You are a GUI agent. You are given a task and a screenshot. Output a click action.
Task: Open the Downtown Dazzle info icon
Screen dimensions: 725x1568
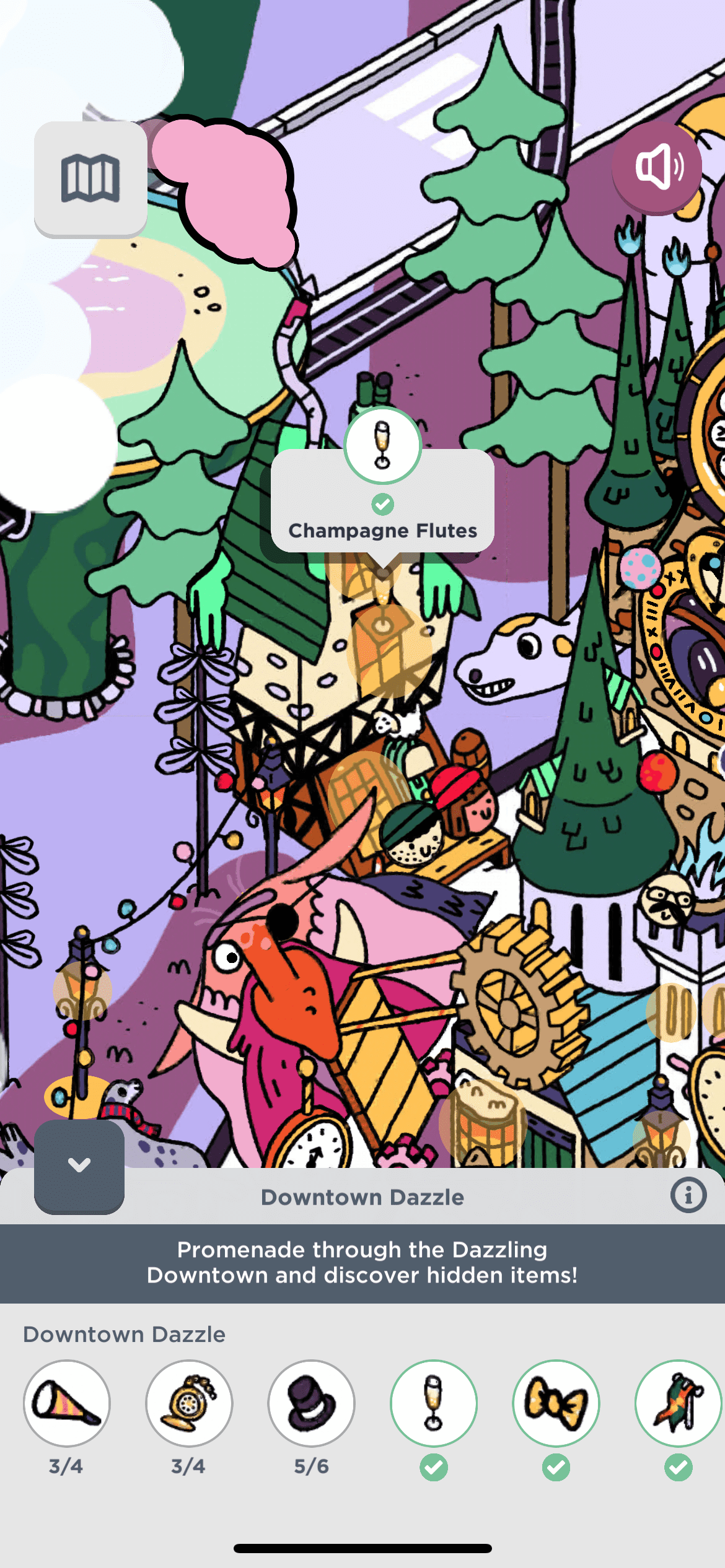point(688,1195)
